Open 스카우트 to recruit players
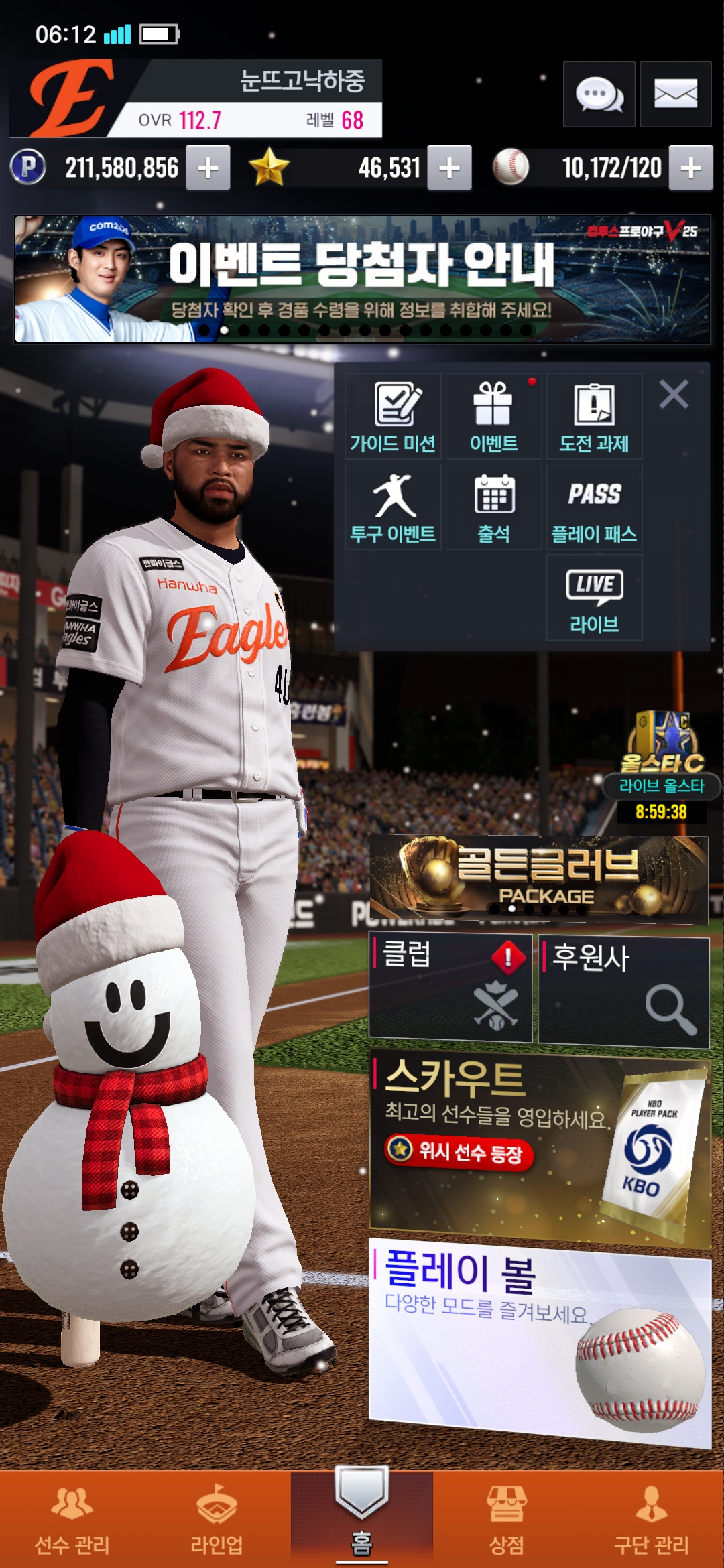This screenshot has width=724, height=1568. pyautogui.click(x=540, y=1147)
